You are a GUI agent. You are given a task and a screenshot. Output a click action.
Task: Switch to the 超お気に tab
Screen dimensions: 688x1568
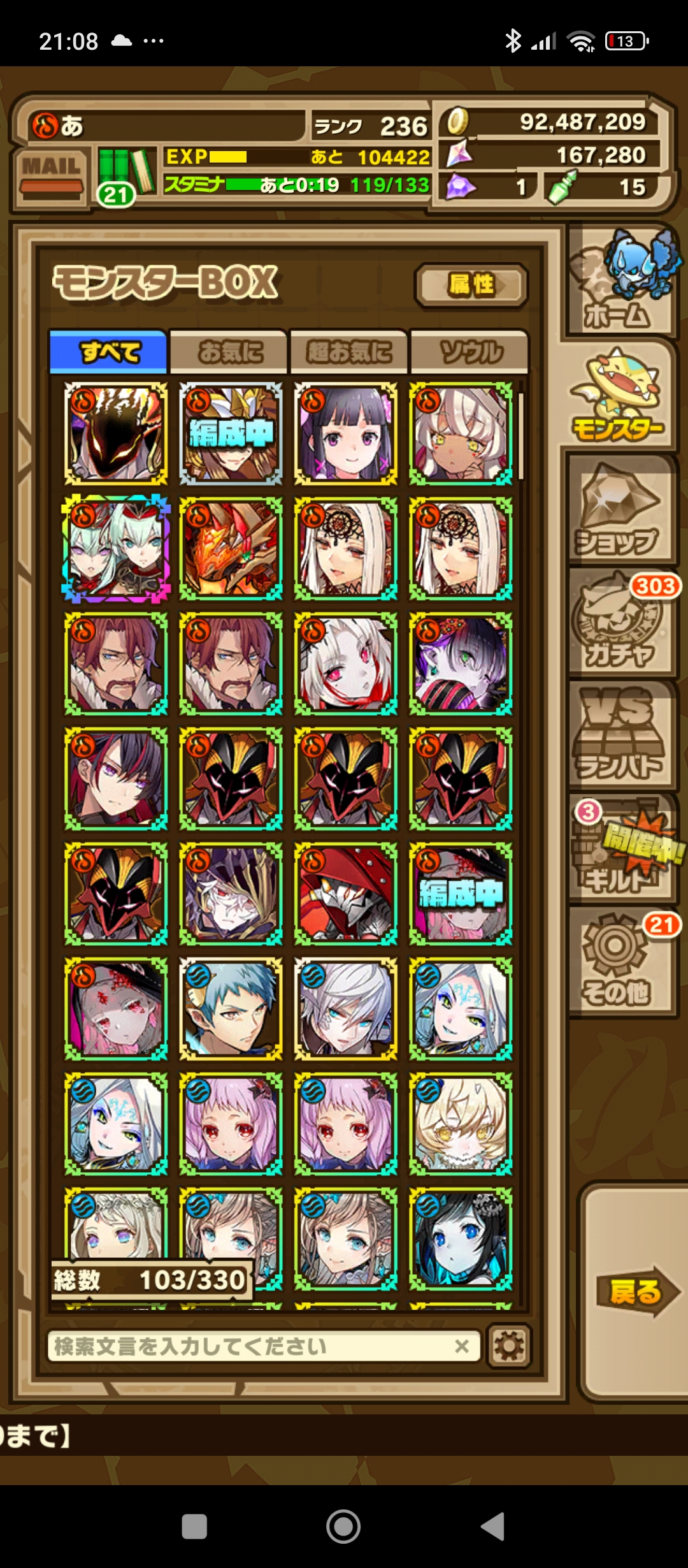point(348,352)
